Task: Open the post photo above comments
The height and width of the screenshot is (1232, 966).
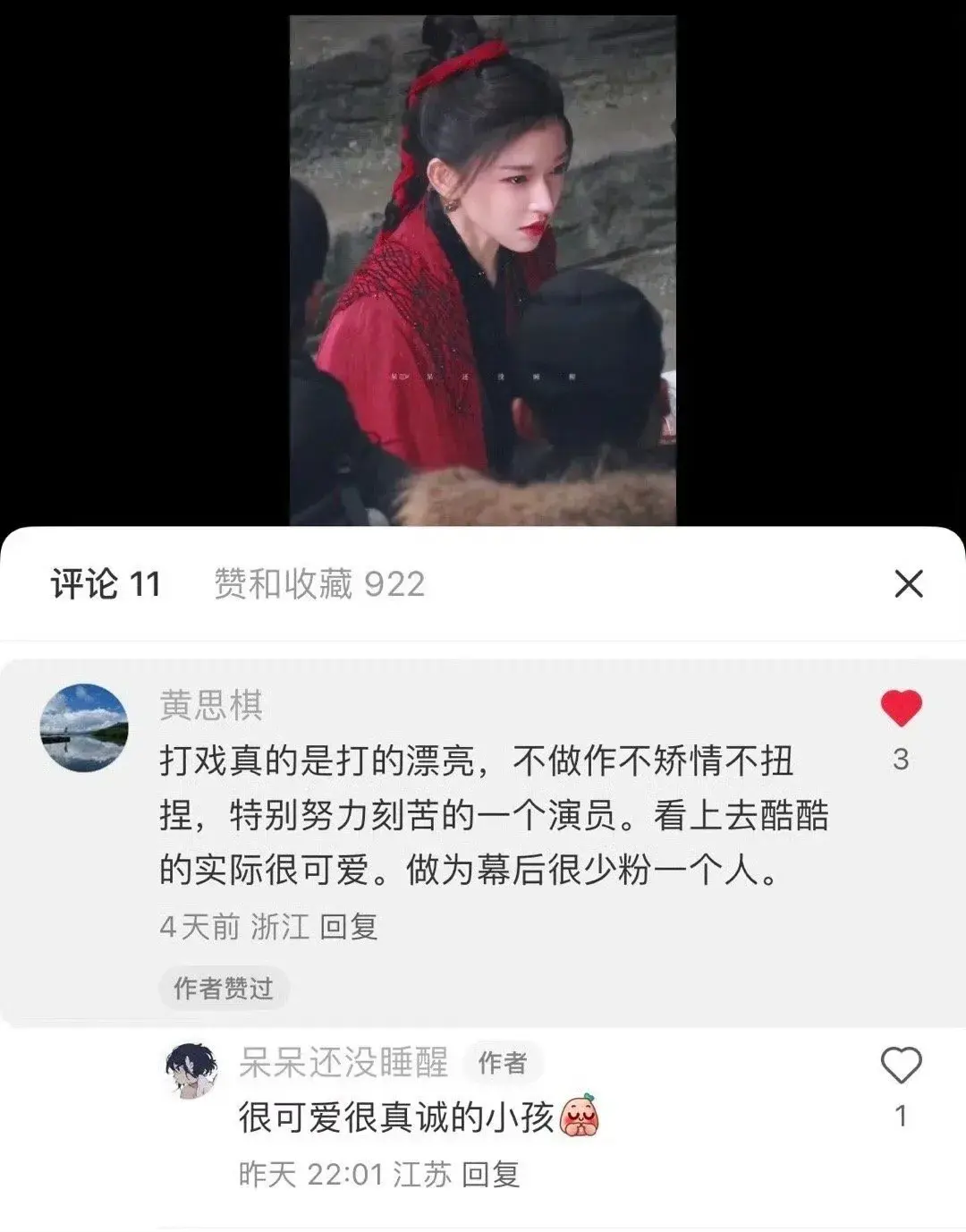Action: 482,268
